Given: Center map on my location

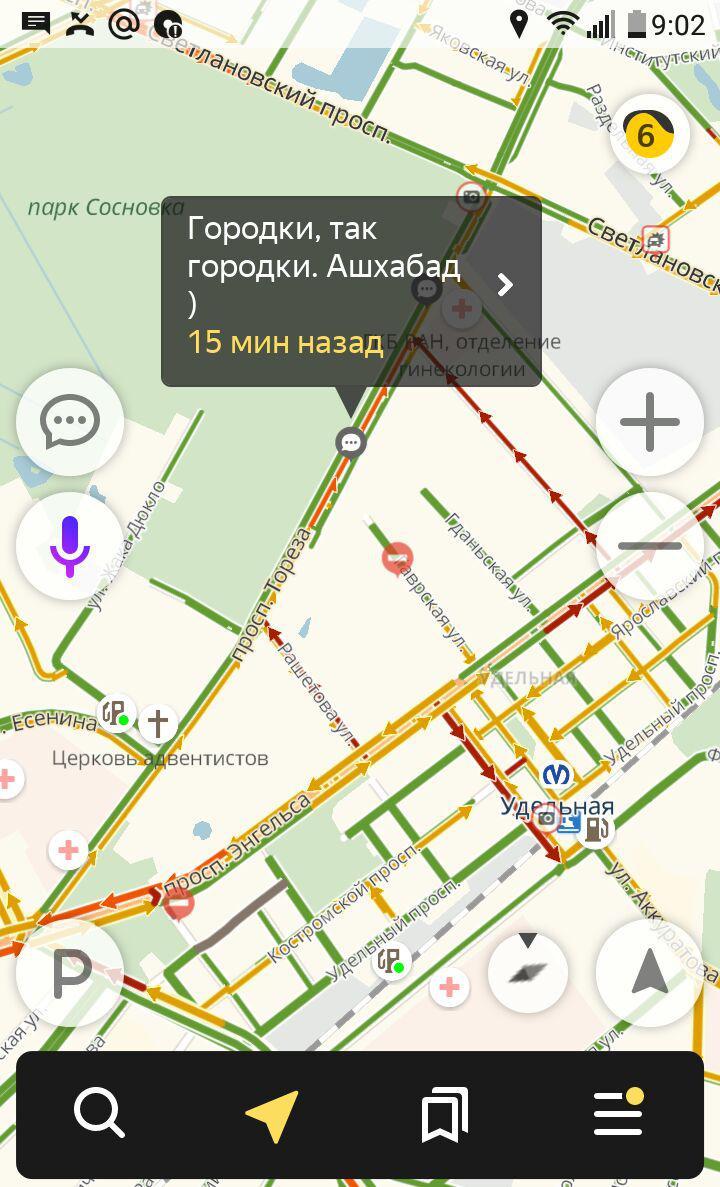Looking at the screenshot, I should pyautogui.click(x=650, y=972).
